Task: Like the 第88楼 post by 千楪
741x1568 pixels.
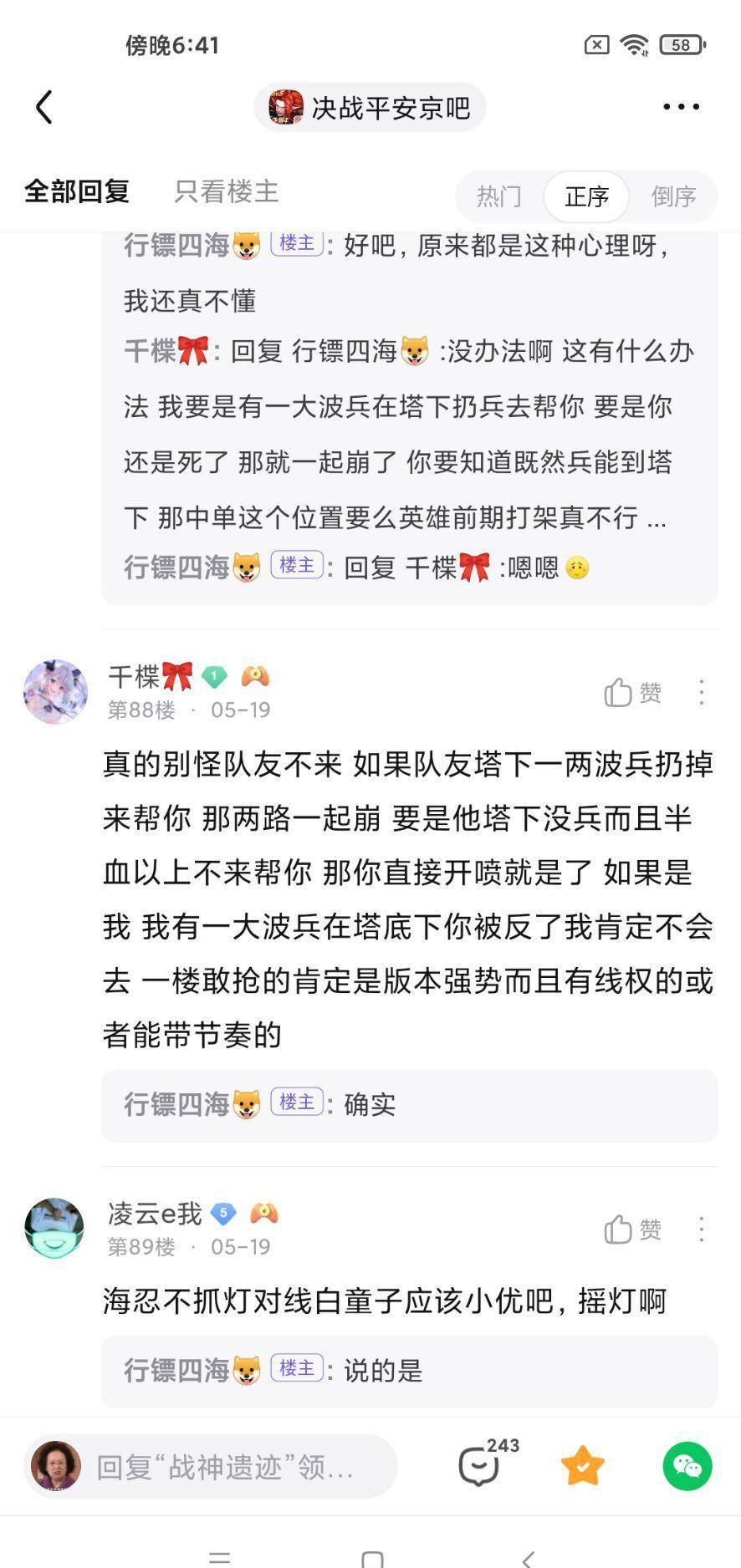Action: 633,692
